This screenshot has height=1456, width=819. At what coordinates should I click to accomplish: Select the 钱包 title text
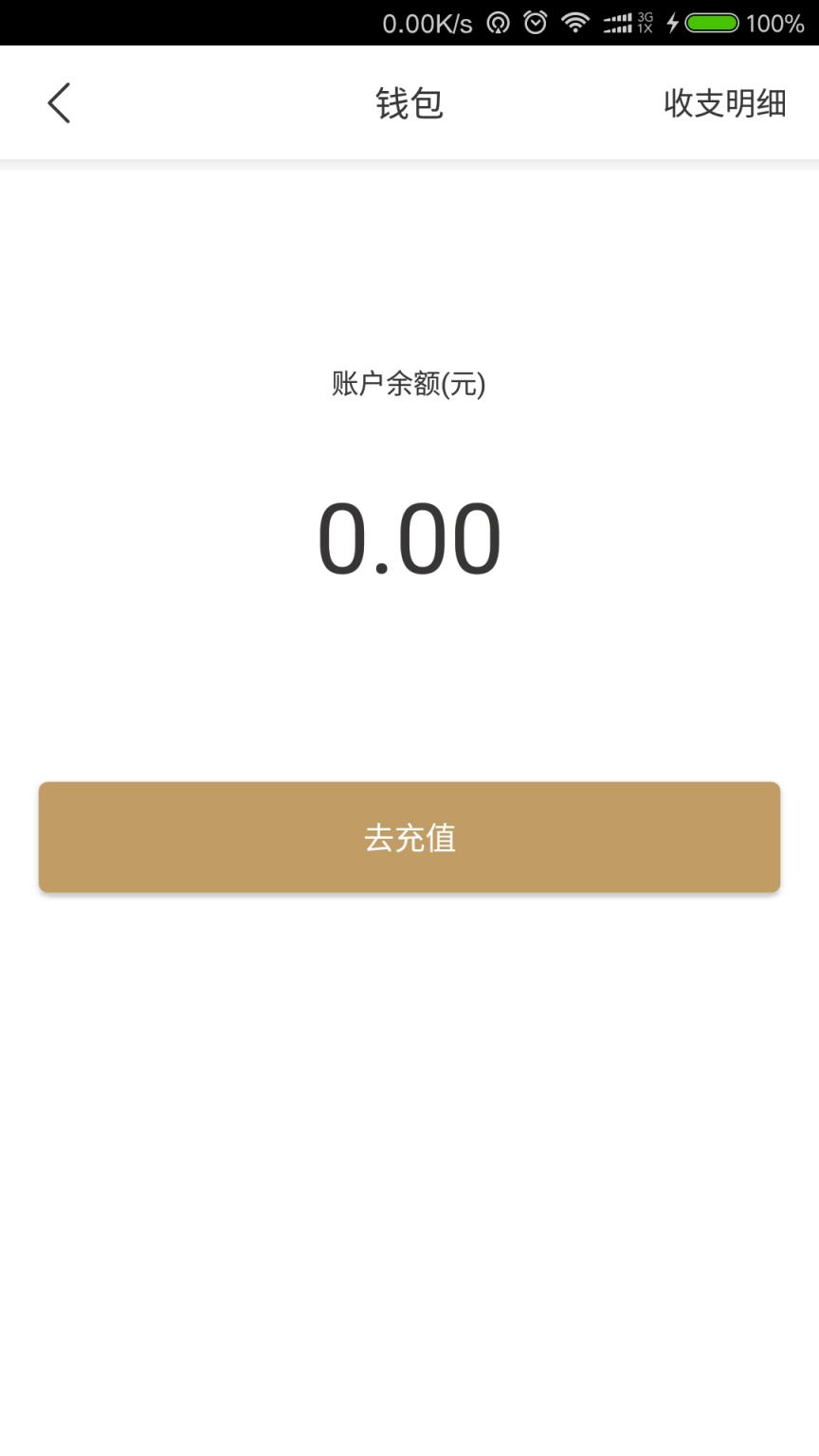[x=409, y=104]
